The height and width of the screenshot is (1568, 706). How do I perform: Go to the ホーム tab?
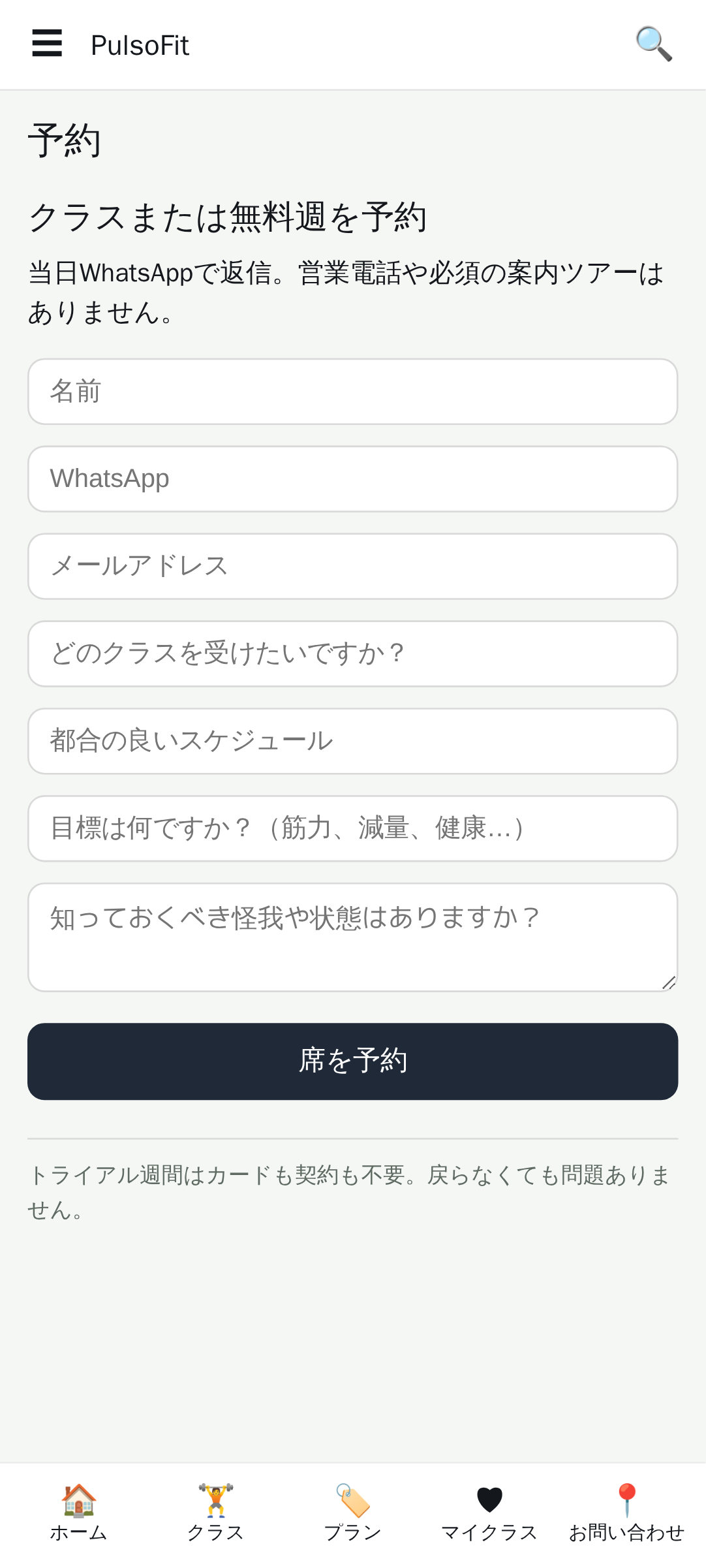click(x=78, y=1514)
